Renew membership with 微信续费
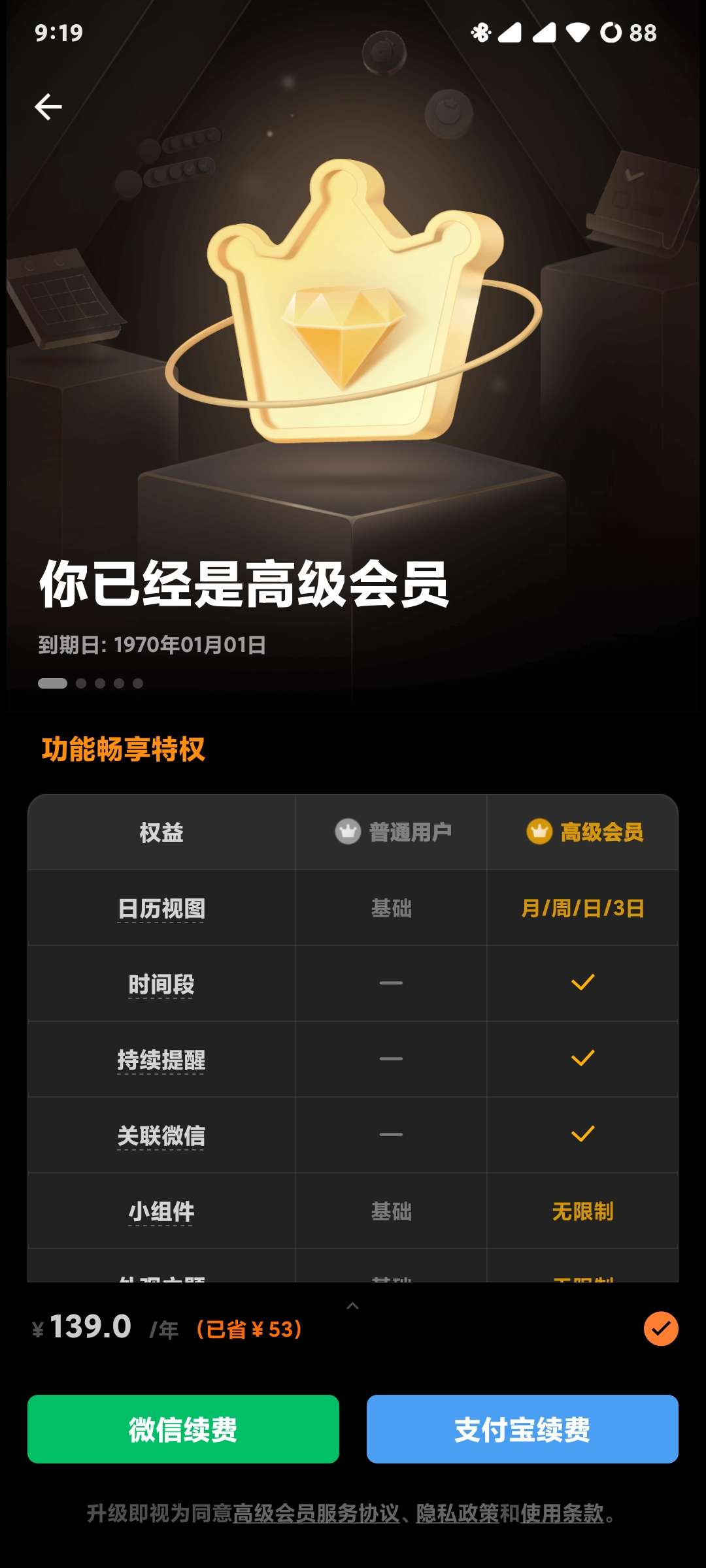This screenshot has height=1568, width=706. (x=183, y=1429)
